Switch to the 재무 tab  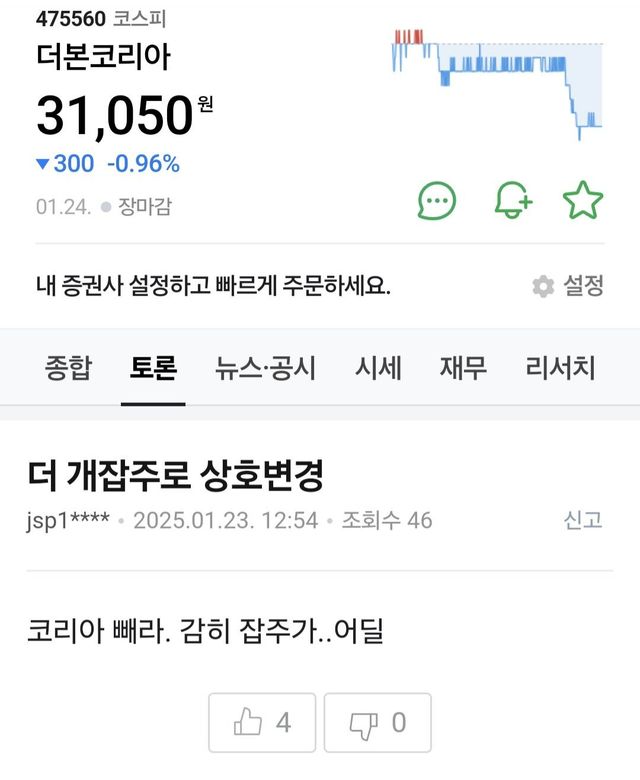(x=463, y=368)
